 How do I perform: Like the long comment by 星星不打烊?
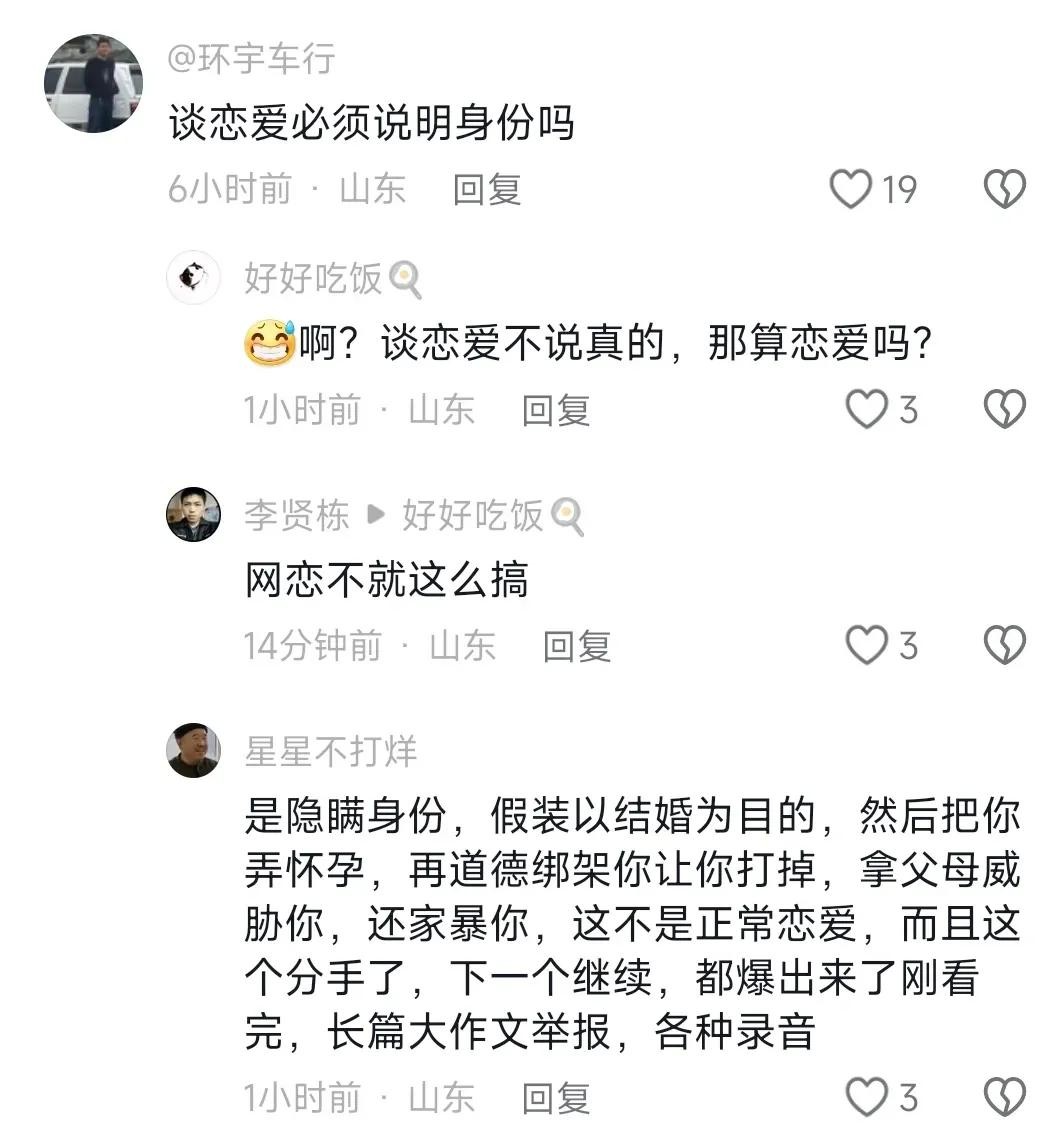point(867,1097)
